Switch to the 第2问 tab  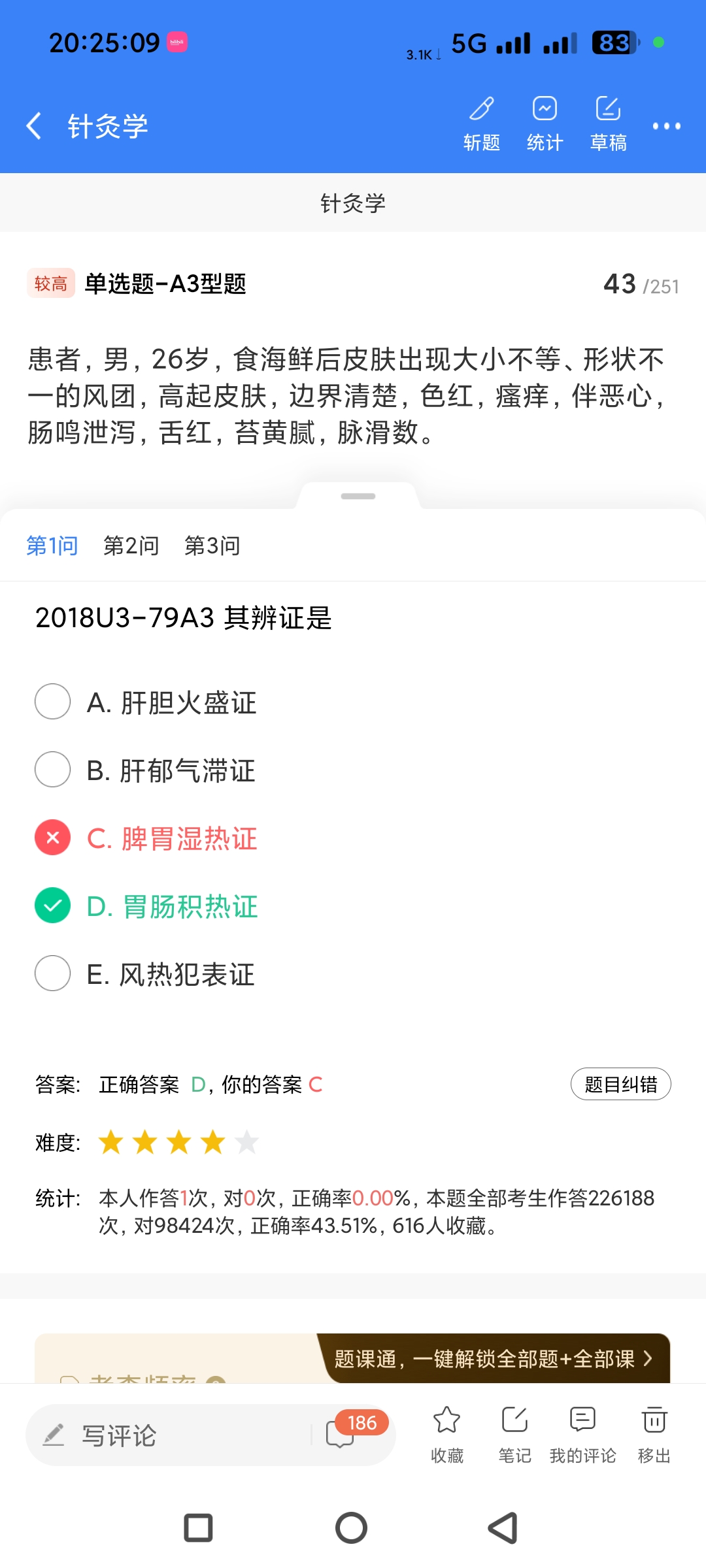tap(131, 546)
